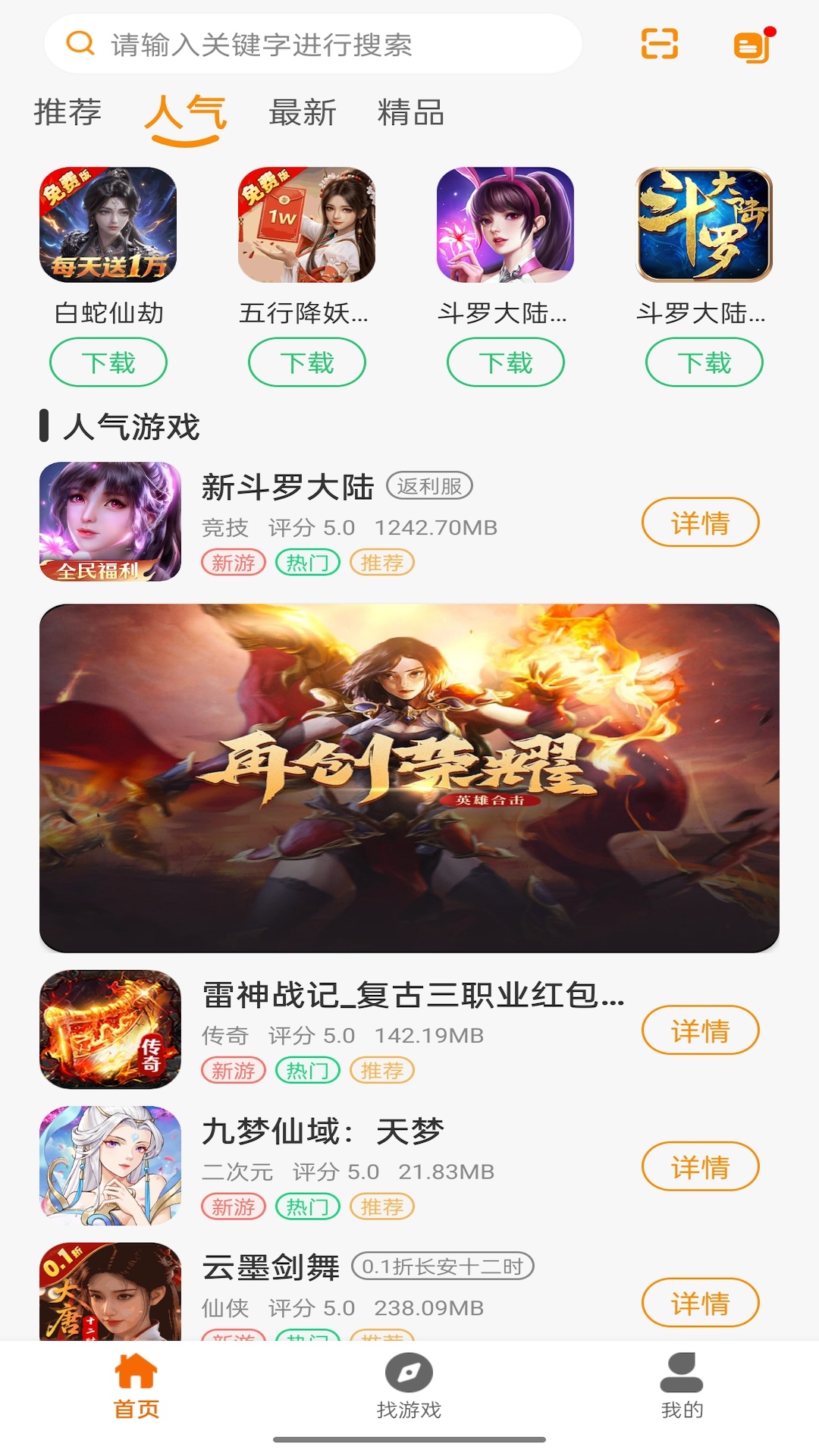Viewport: 819px width, 1456px height.
Task: Click the magnifier icon in search bar
Action: click(80, 43)
